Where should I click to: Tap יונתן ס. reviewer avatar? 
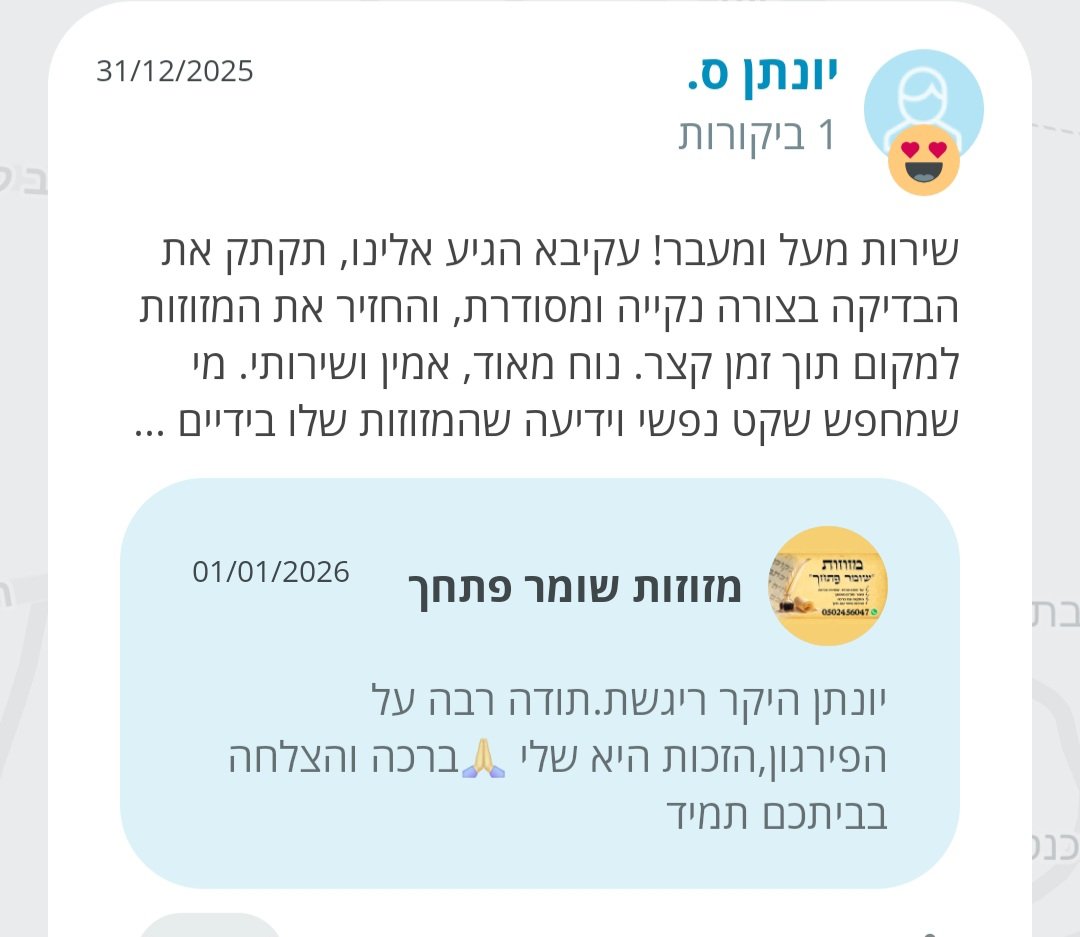(x=922, y=110)
